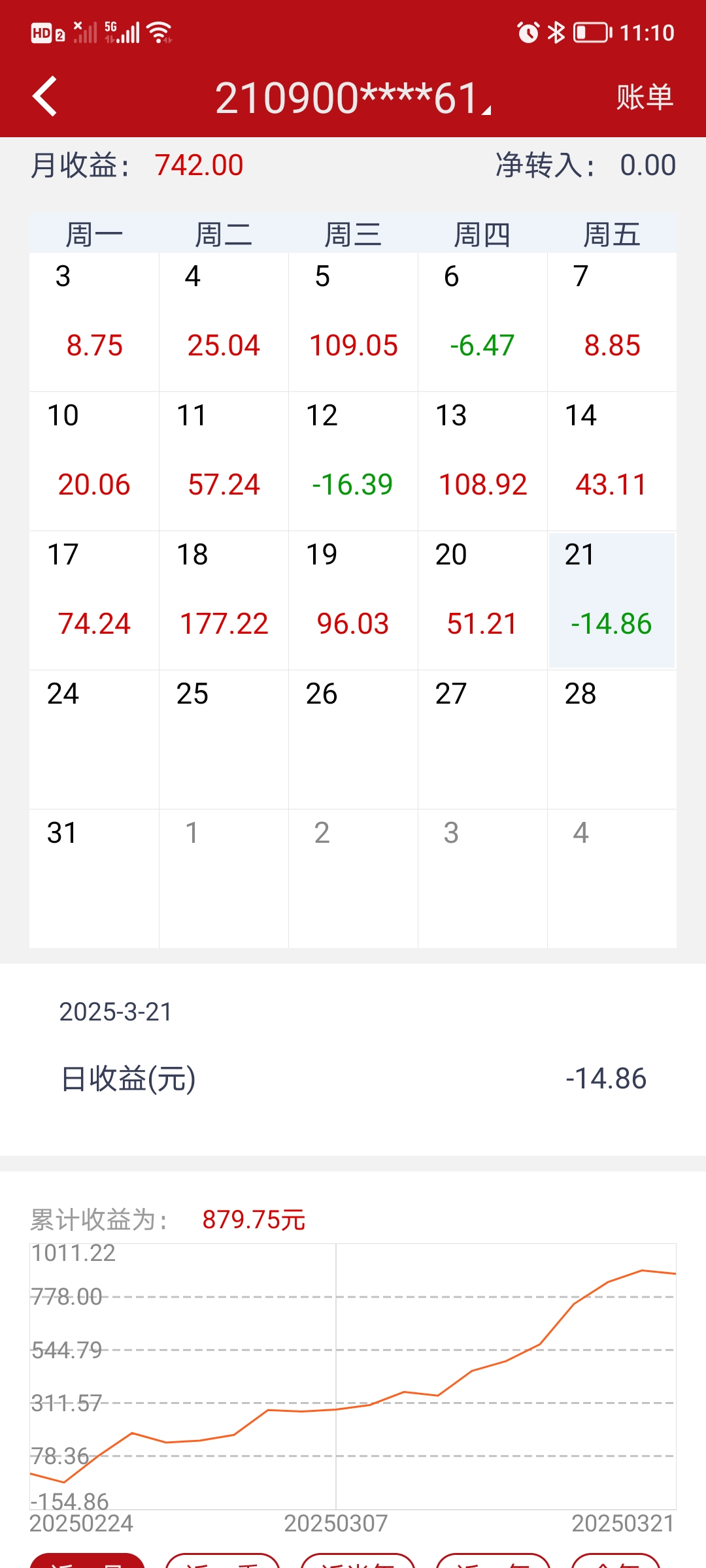Select March 17 showing 74.24
The image size is (706, 1568).
pos(94,600)
